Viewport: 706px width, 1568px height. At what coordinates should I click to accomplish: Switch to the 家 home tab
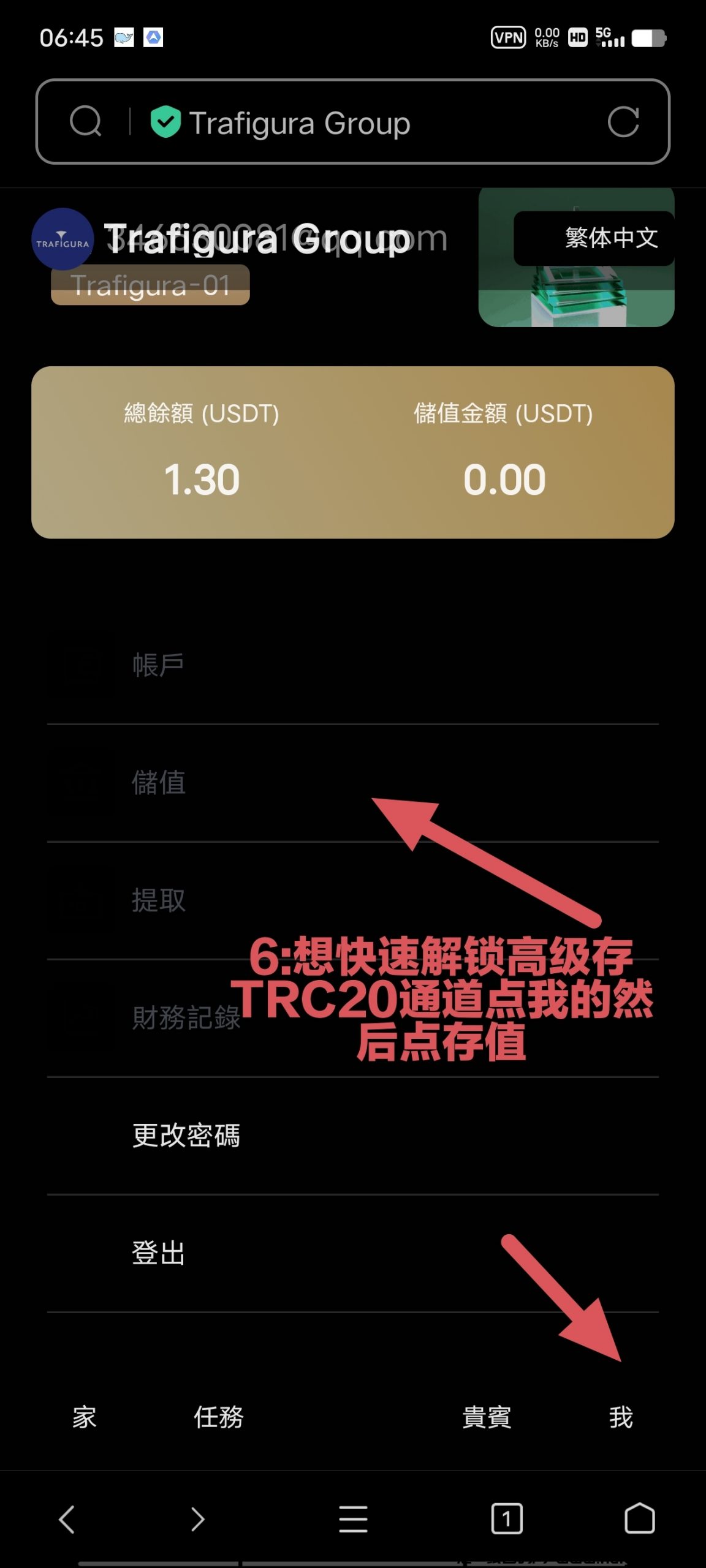click(x=83, y=1417)
